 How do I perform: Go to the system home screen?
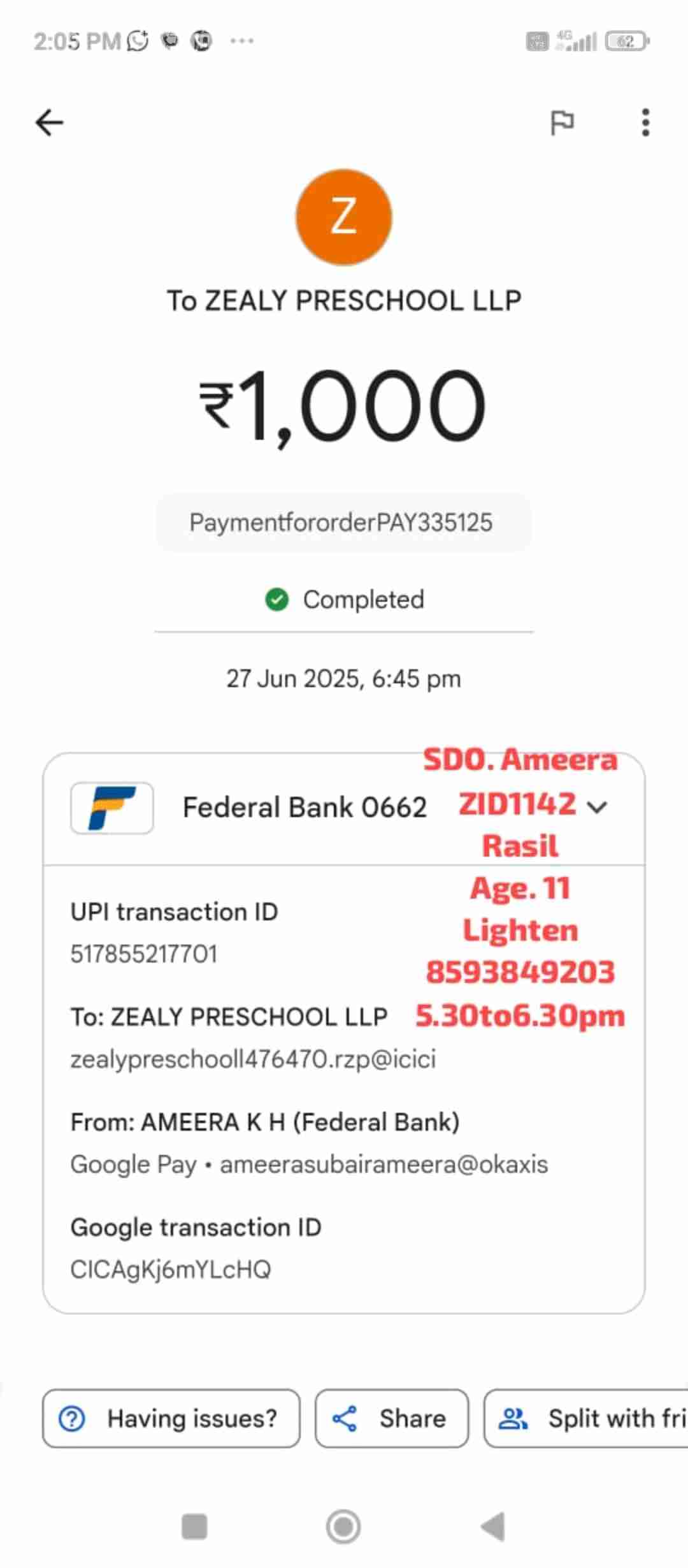click(x=343, y=1527)
